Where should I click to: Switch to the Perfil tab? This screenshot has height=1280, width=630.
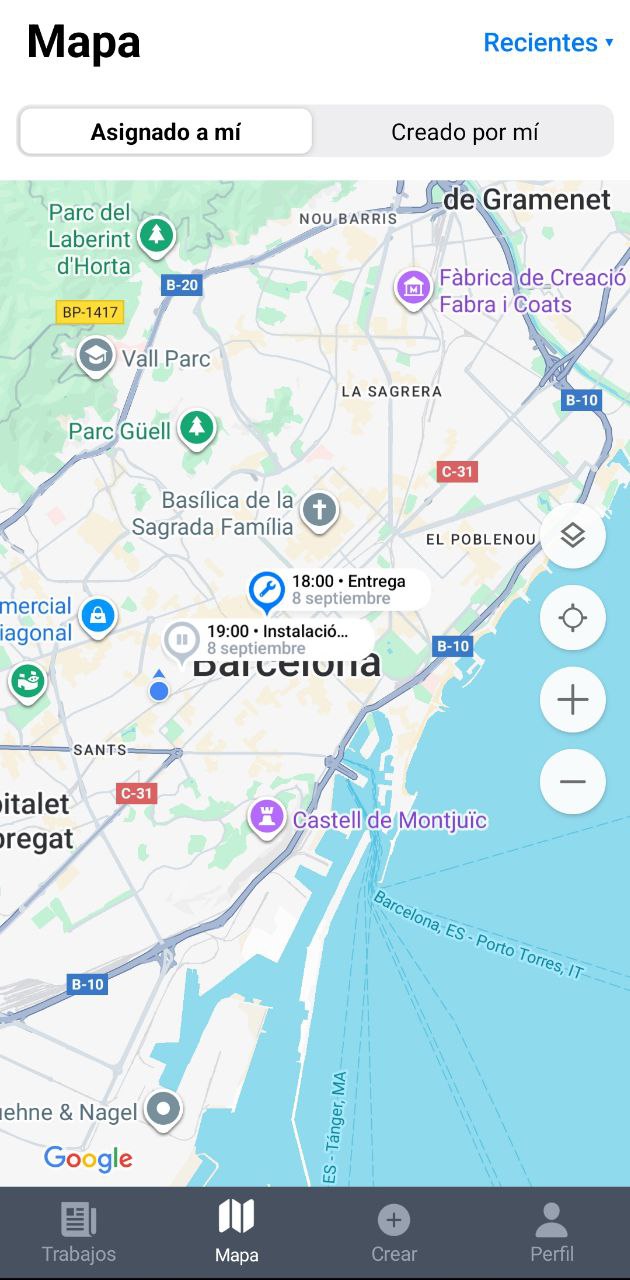pyautogui.click(x=551, y=1233)
